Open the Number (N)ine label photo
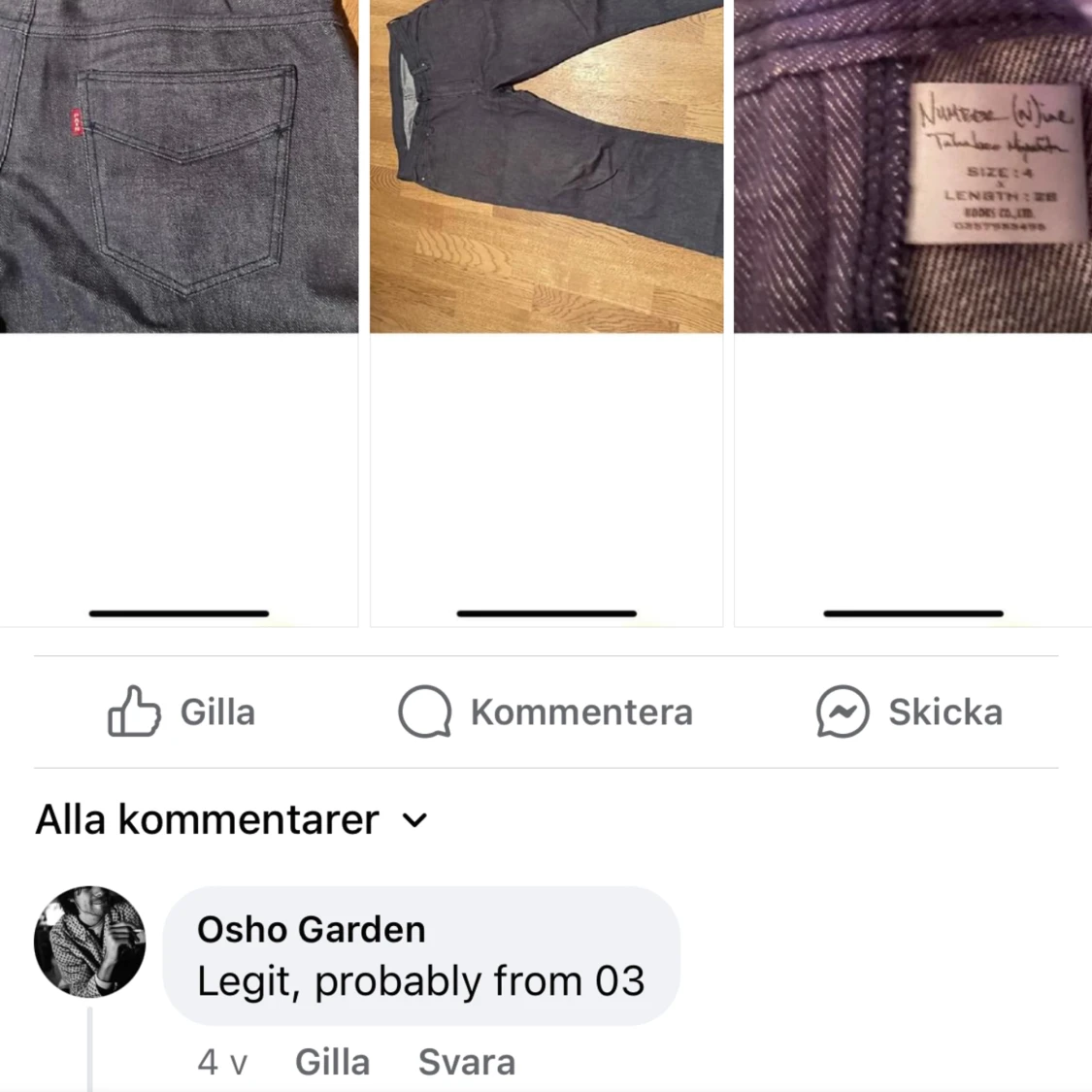Viewport: 1092px width, 1092px height. pos(912,165)
